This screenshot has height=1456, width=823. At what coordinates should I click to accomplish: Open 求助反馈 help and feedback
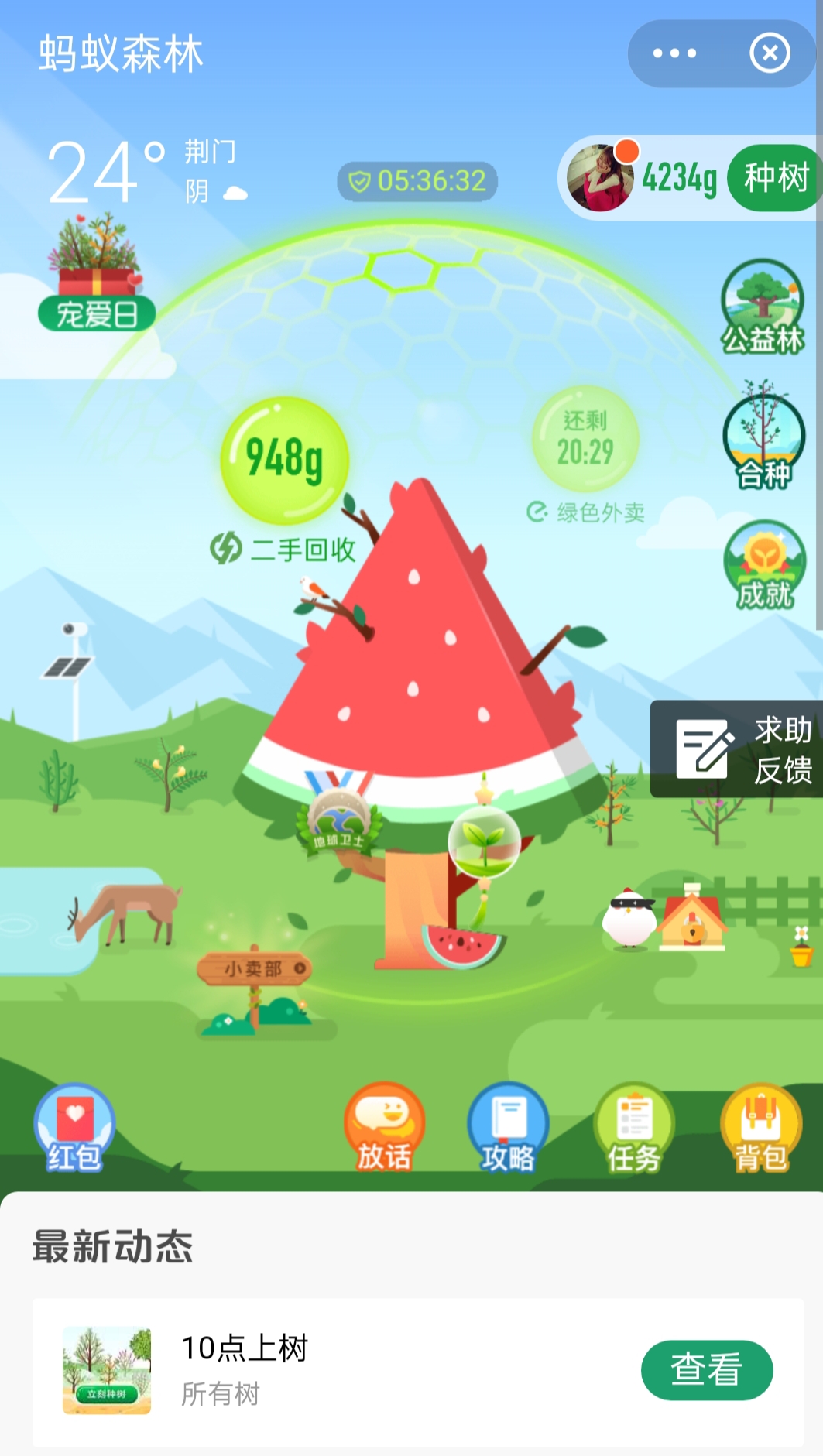738,749
